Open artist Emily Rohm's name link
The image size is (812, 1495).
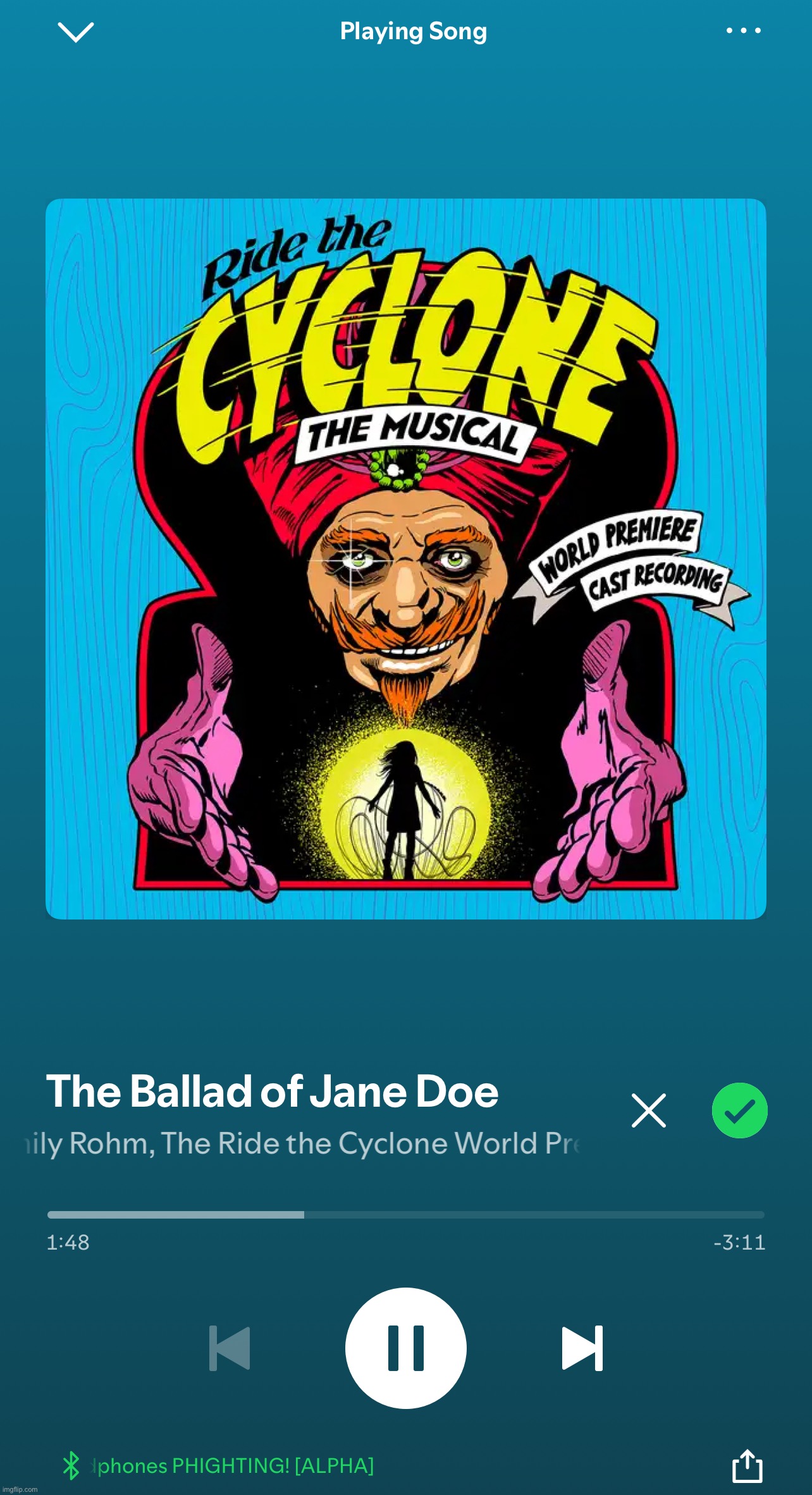(x=89, y=1143)
